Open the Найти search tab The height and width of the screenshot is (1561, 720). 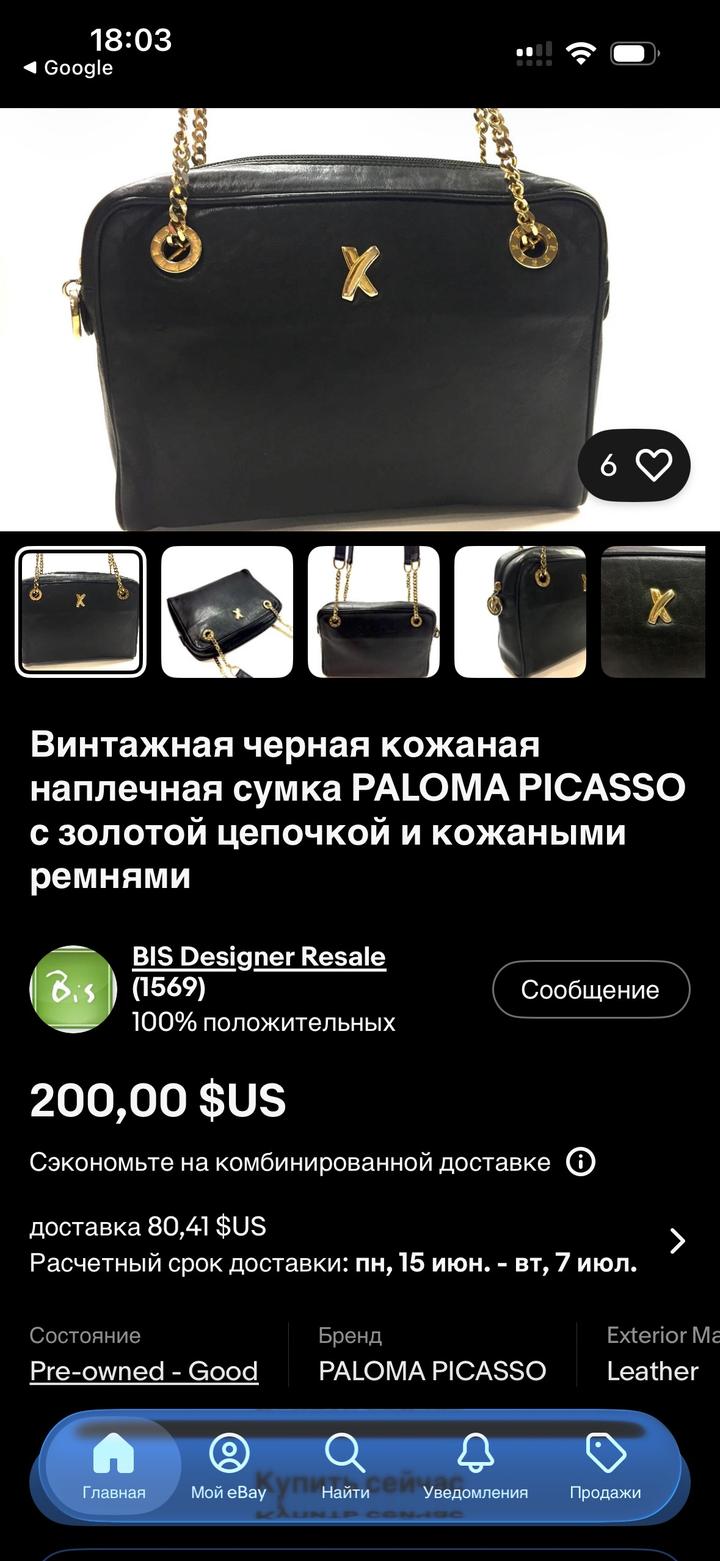pos(345,1467)
